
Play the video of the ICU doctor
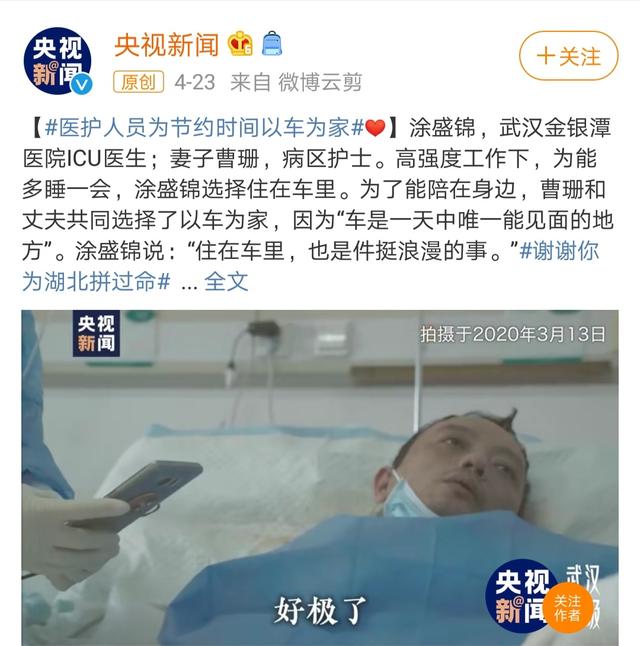(x=320, y=470)
